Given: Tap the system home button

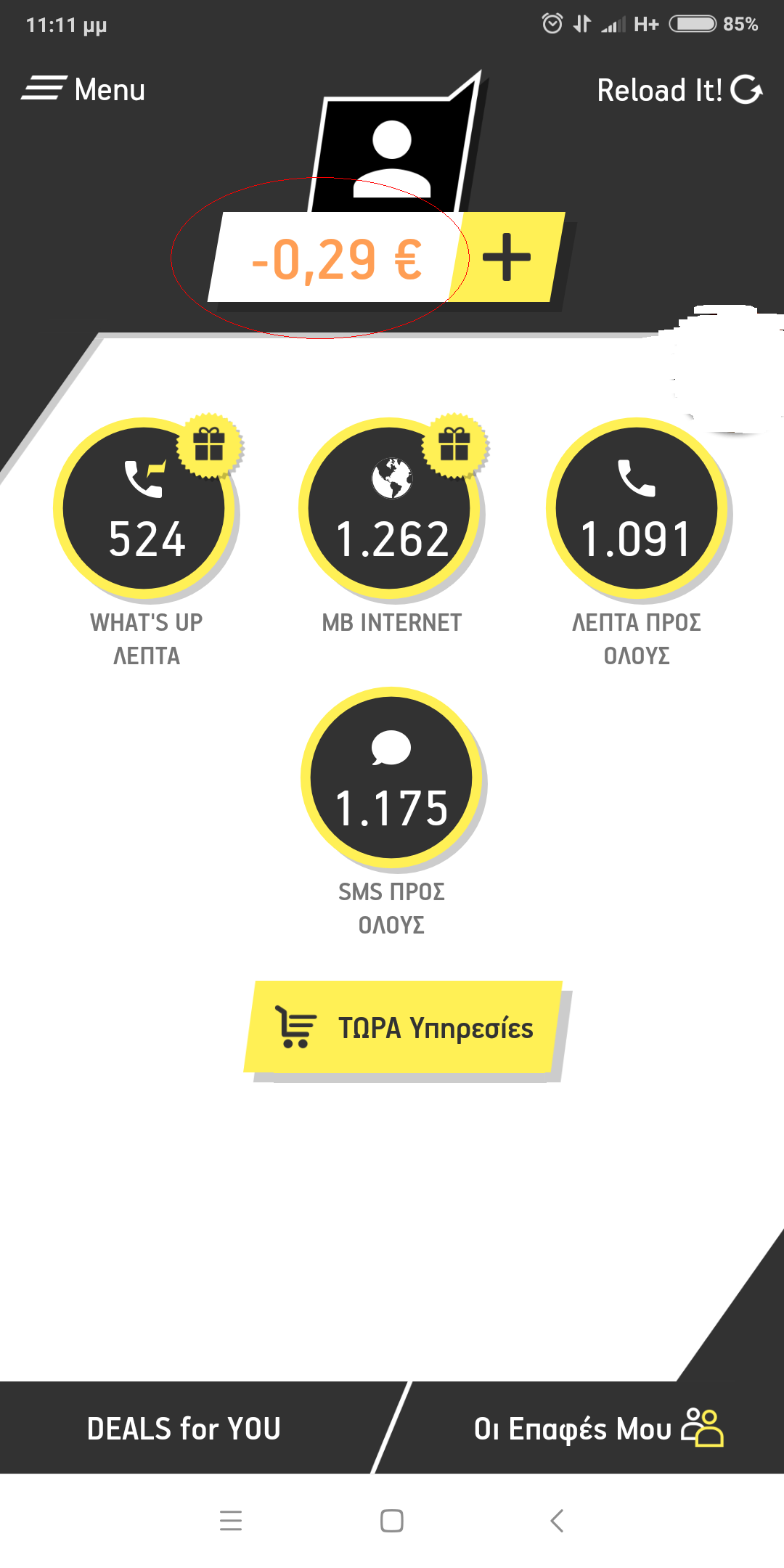Looking at the screenshot, I should [x=392, y=1520].
